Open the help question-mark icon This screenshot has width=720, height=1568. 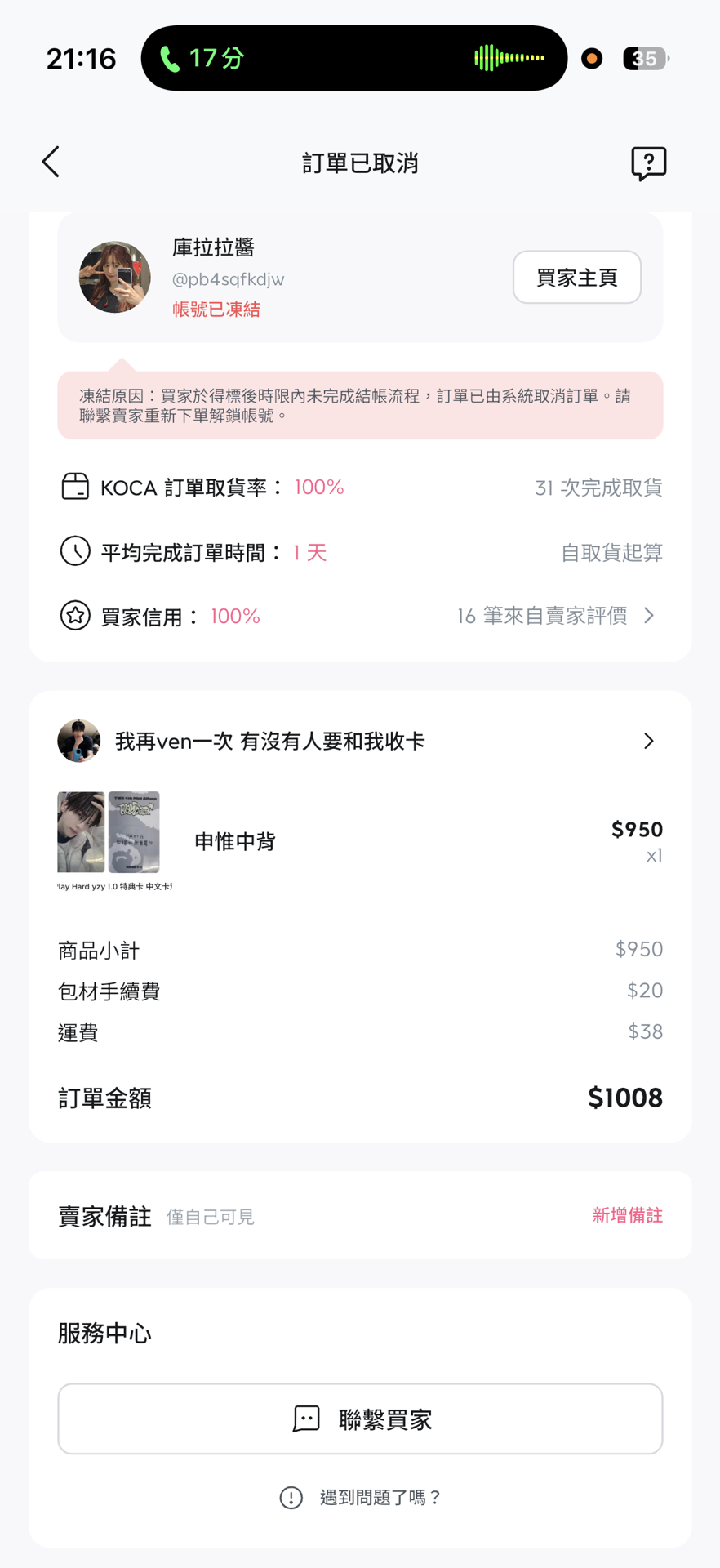coord(648,163)
